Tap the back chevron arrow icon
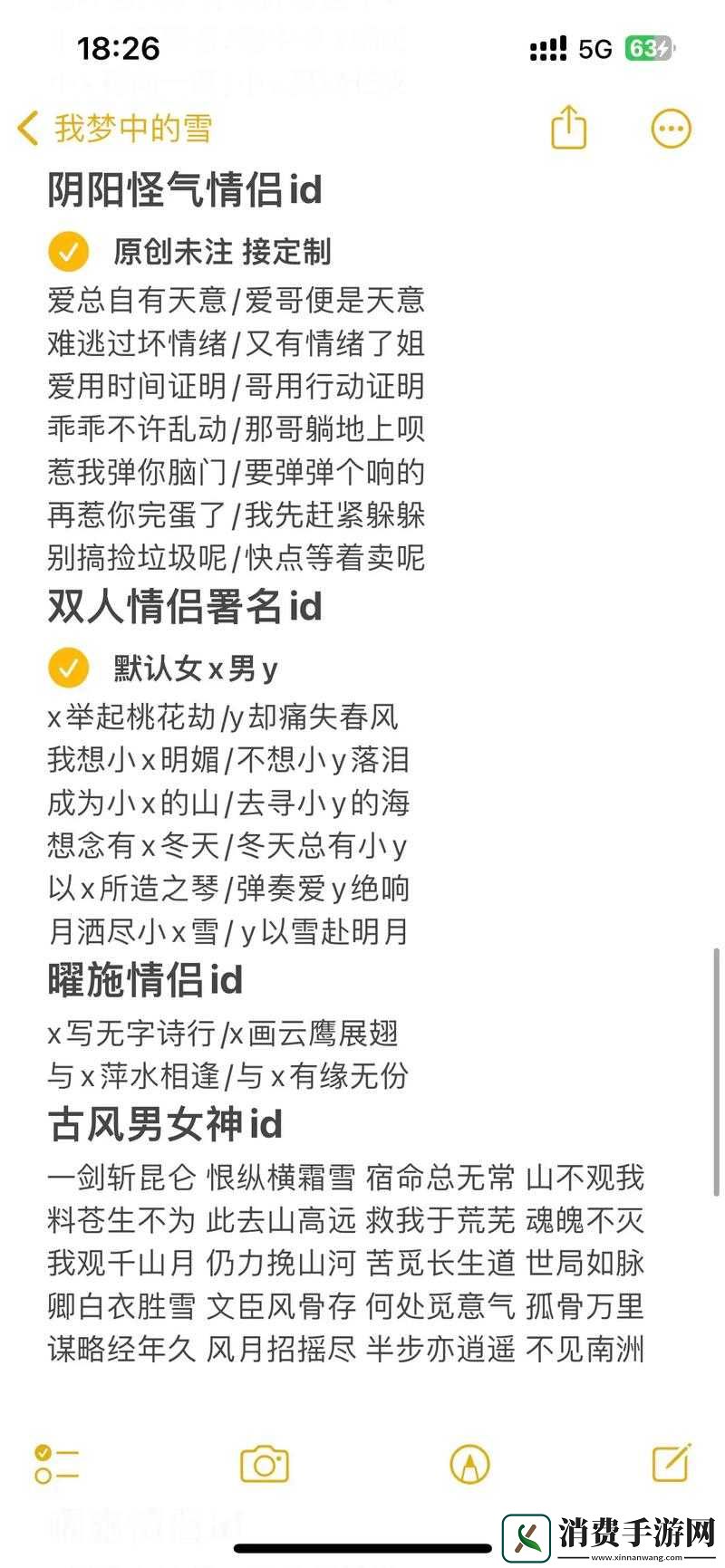Image resolution: width=725 pixels, height=1568 pixels. pyautogui.click(x=26, y=127)
